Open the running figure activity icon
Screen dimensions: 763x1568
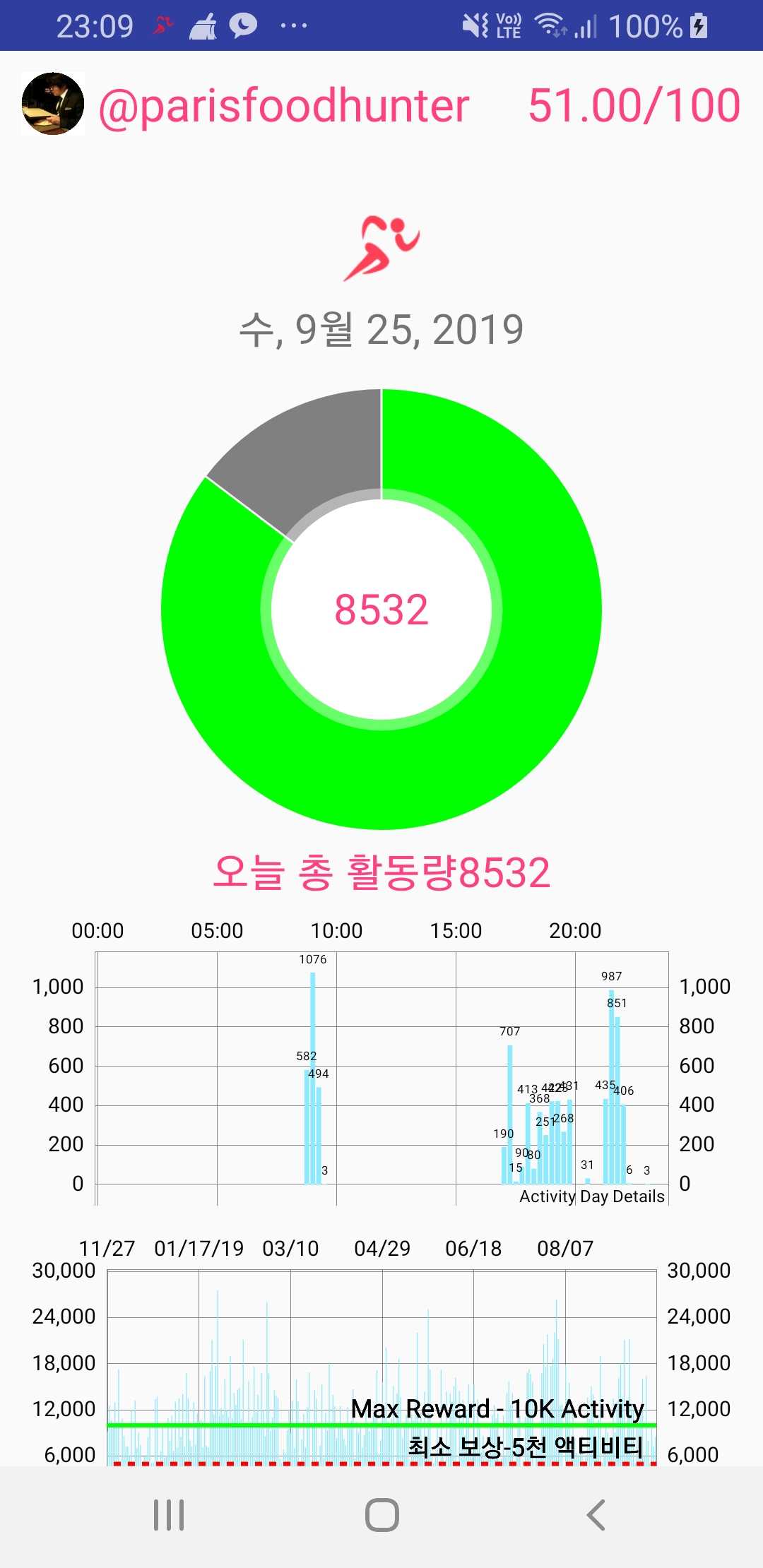381,249
